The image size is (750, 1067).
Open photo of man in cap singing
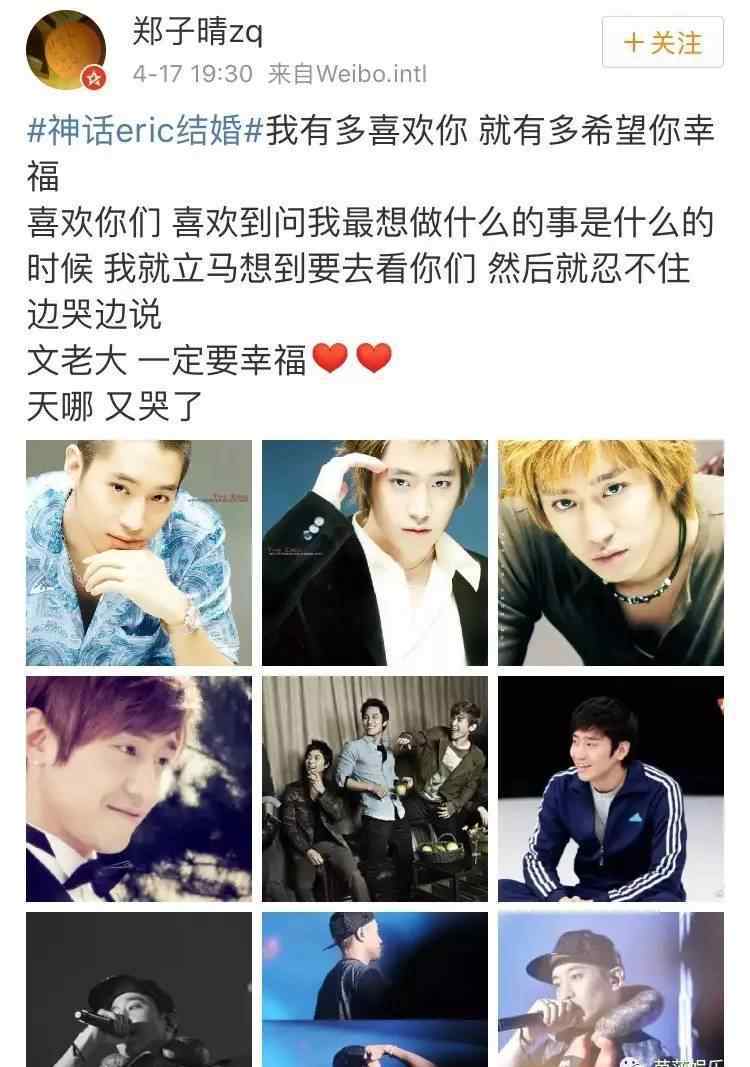pos(610,990)
